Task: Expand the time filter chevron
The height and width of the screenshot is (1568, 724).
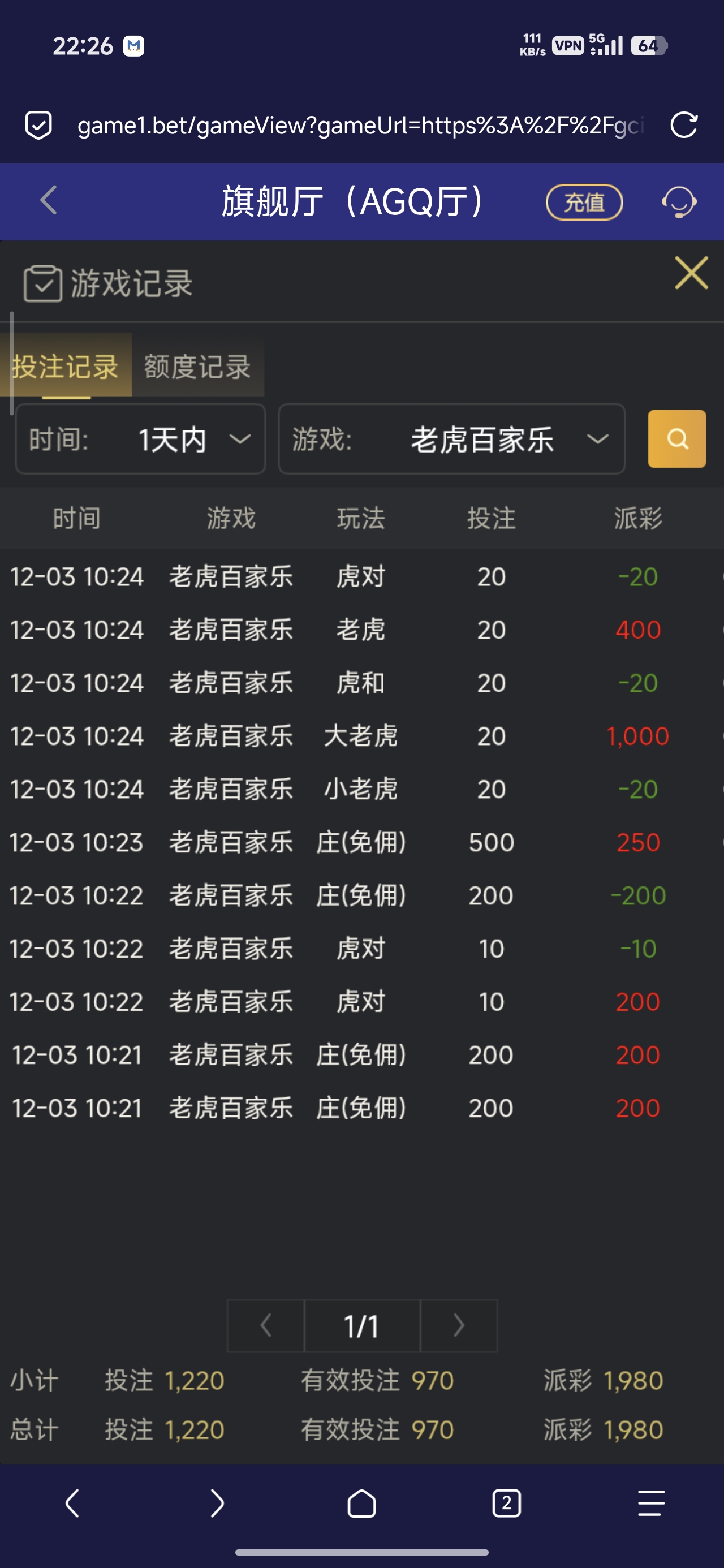Action: coord(240,440)
